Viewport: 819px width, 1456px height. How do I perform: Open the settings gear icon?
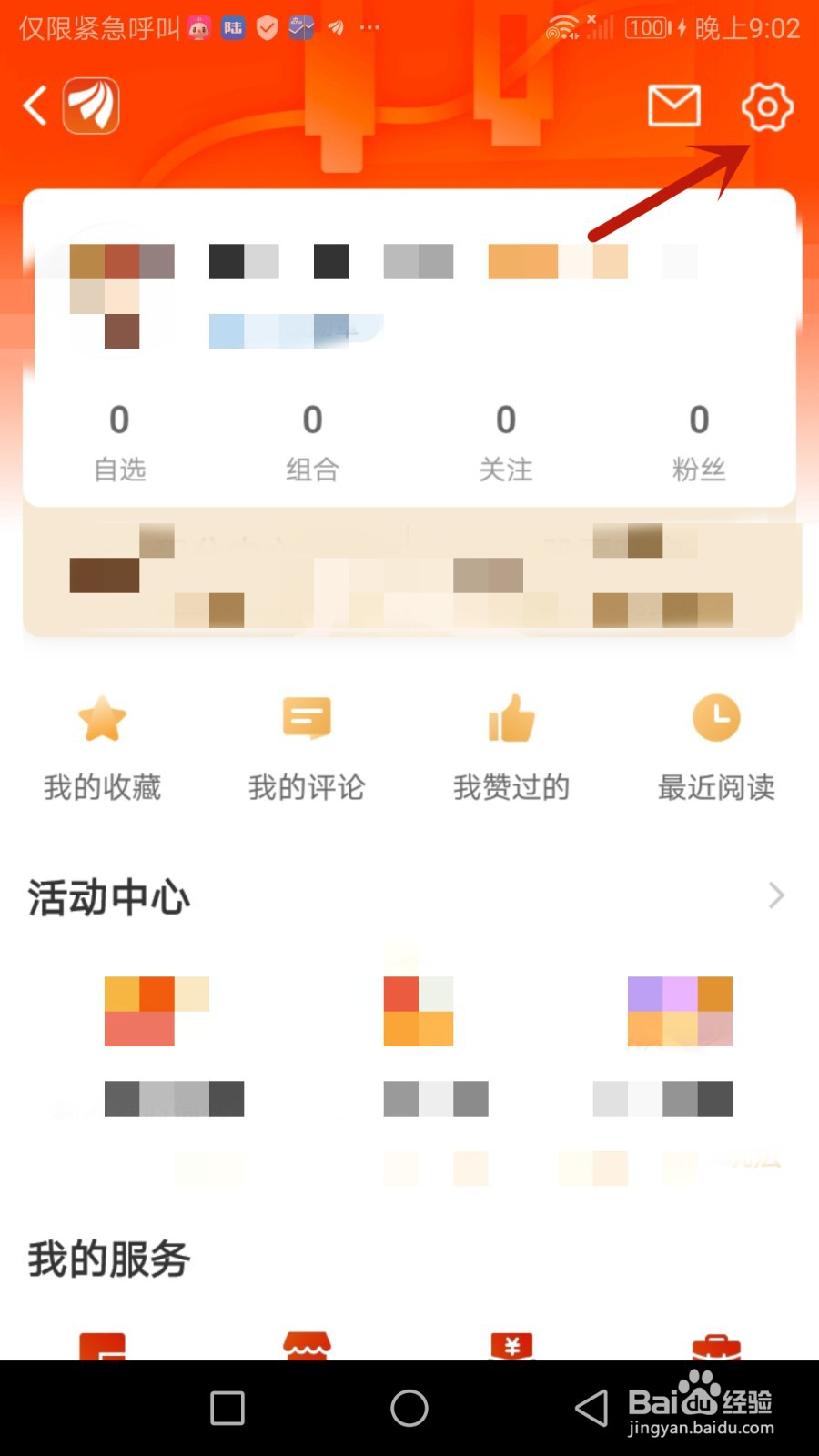point(767,106)
